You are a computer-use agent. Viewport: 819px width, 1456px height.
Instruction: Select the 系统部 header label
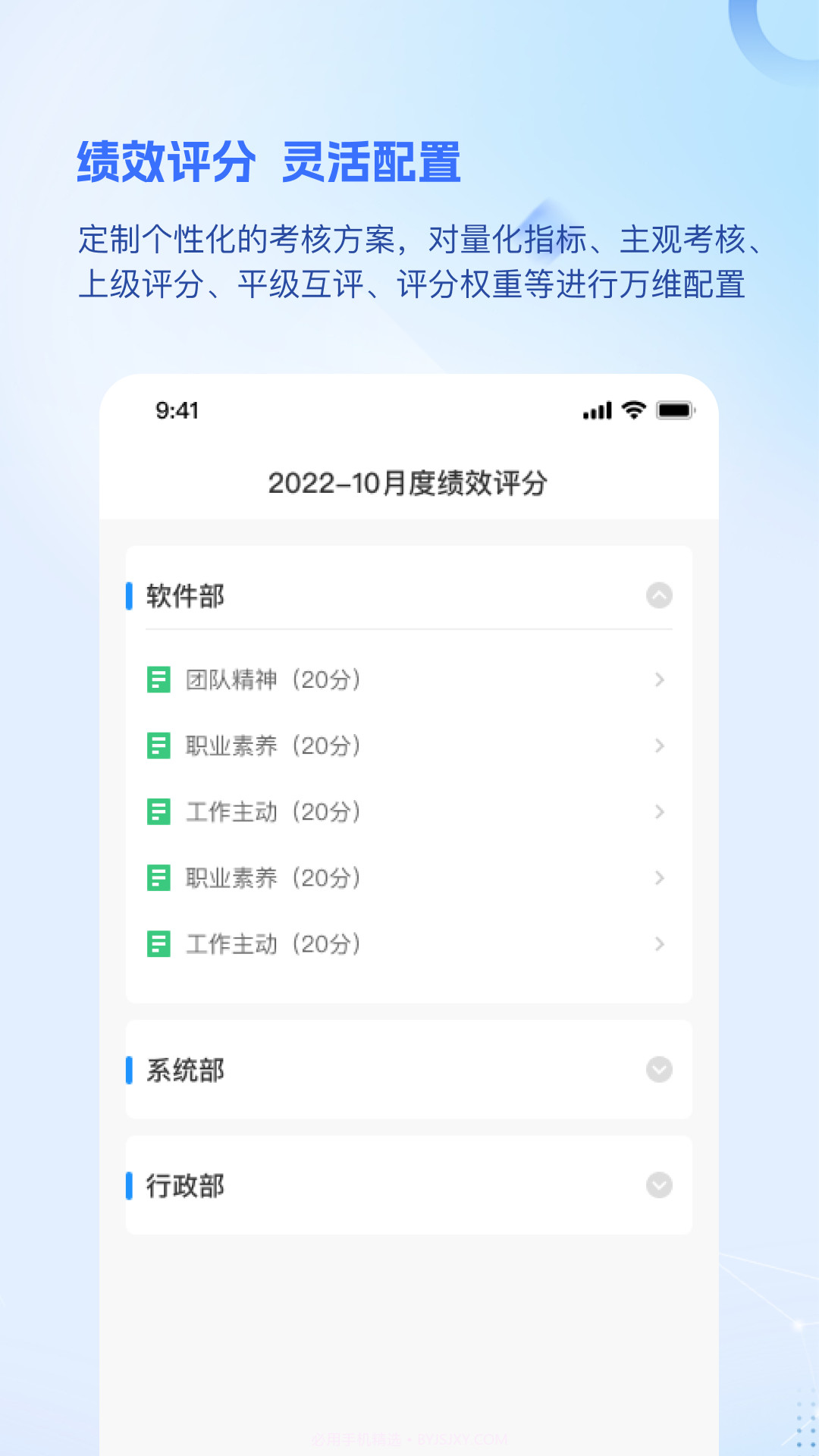[185, 1071]
